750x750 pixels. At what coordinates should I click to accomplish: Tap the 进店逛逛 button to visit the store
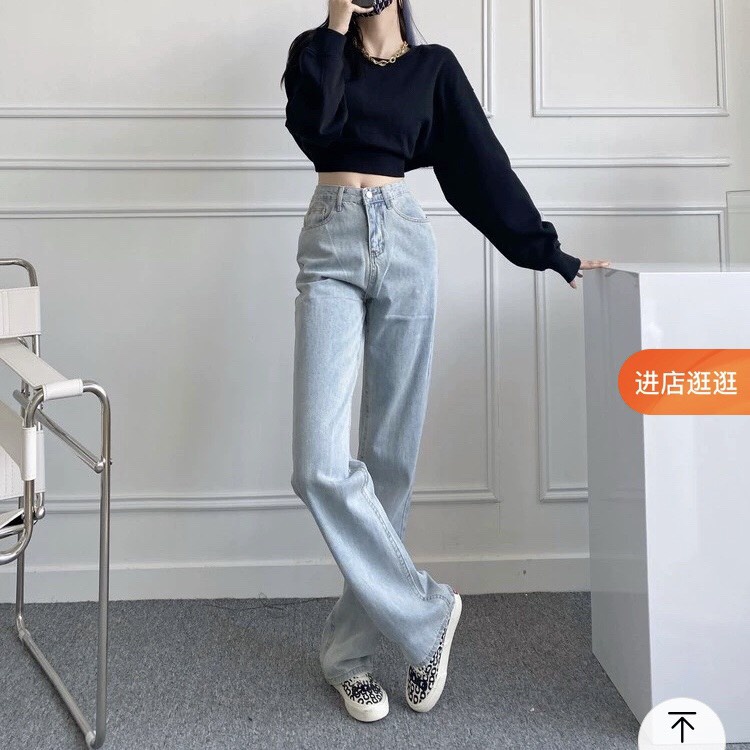tap(684, 382)
